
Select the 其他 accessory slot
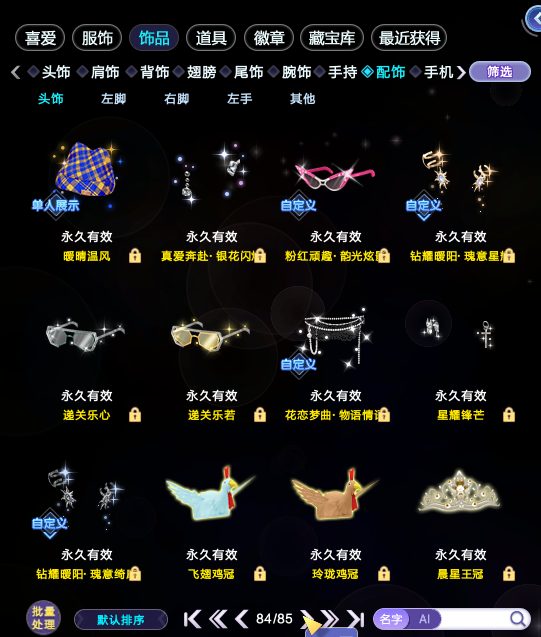tap(303, 99)
